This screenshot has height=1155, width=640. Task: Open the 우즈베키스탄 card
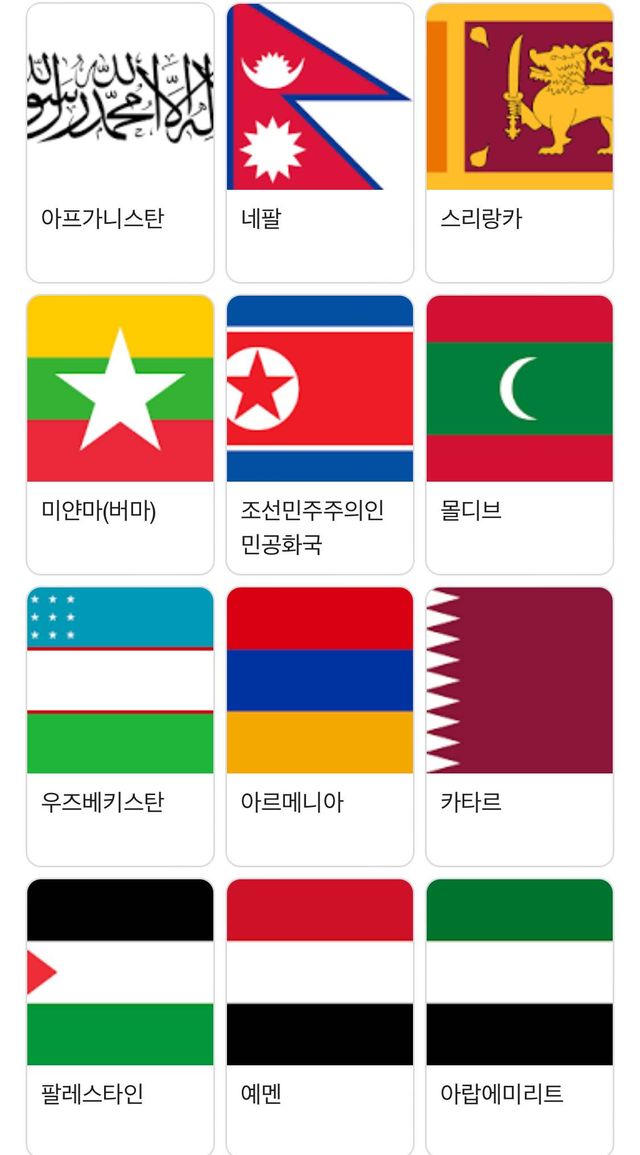pos(120,725)
